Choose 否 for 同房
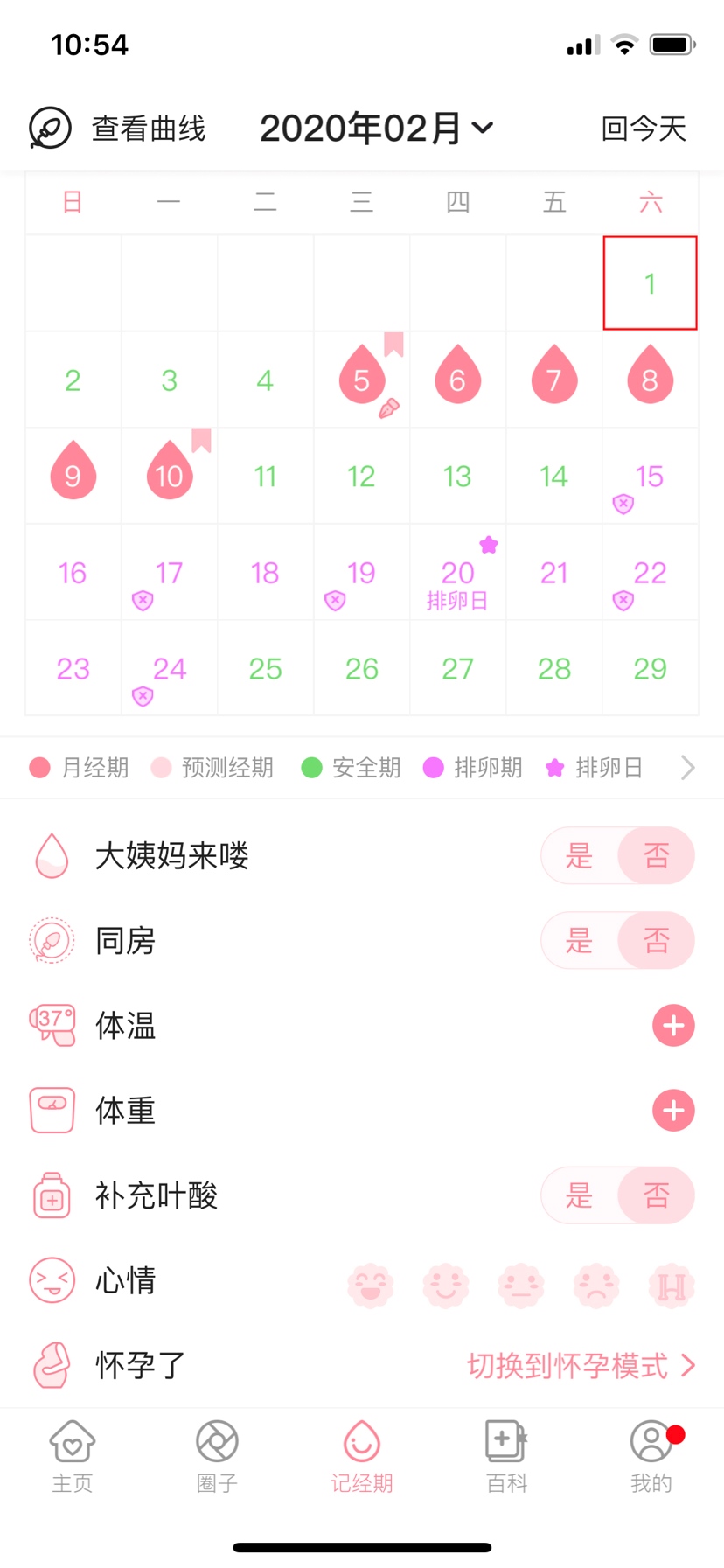724x1568 pixels. click(x=657, y=941)
